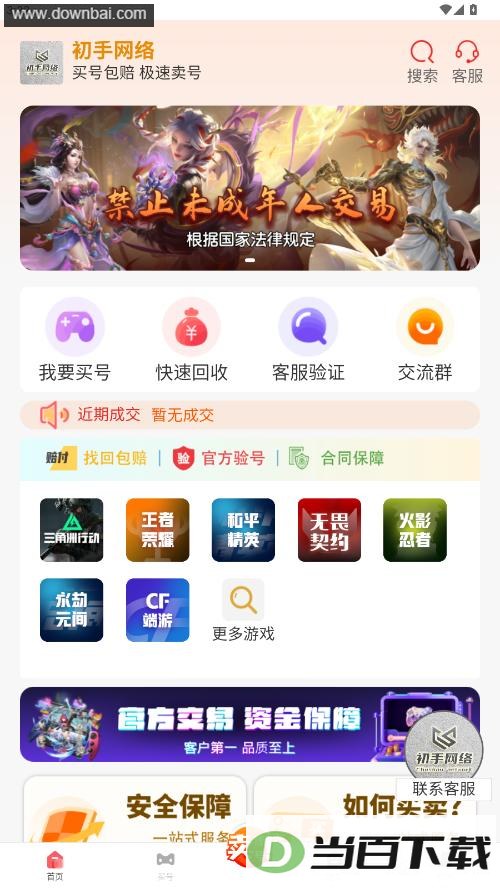This screenshot has width=500, height=889.
Task: Select 我要买号
Action: pos(75,340)
